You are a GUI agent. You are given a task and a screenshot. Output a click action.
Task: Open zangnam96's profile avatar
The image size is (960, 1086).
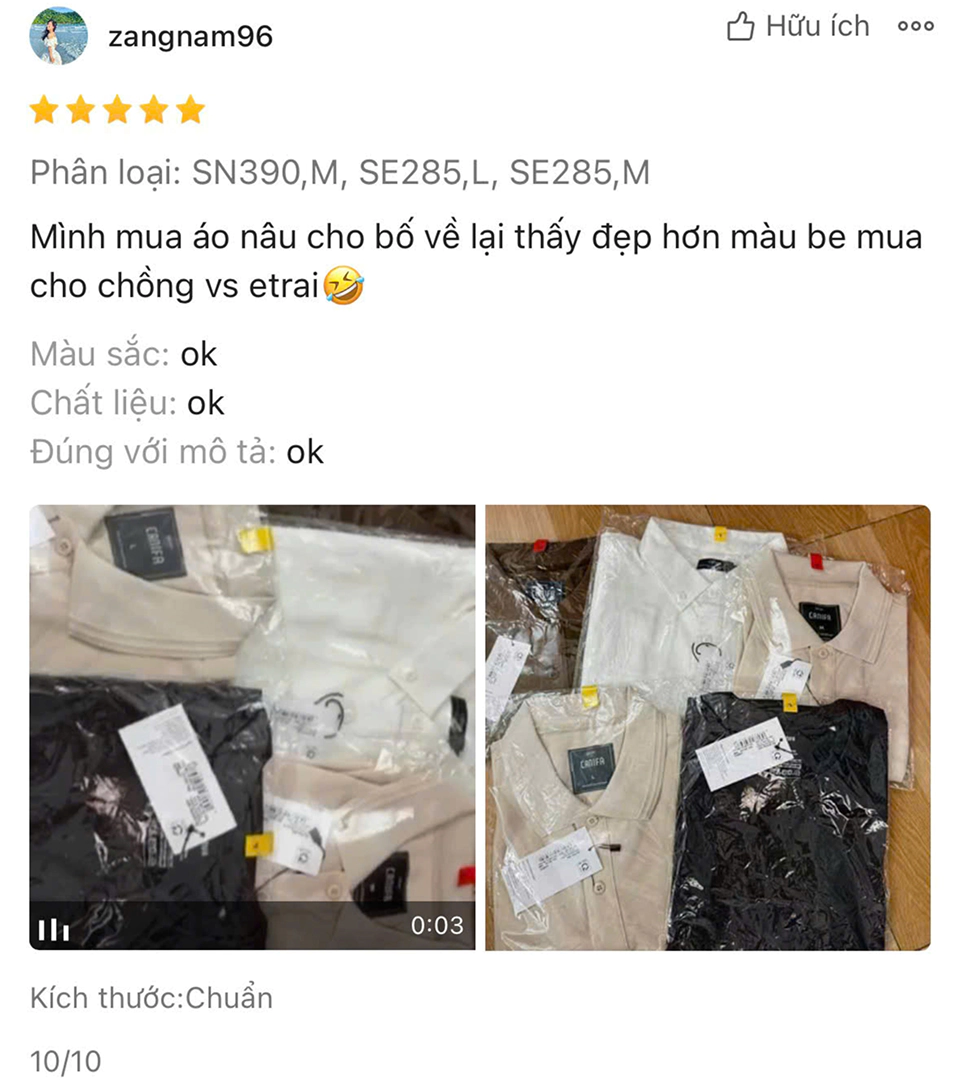[x=58, y=37]
